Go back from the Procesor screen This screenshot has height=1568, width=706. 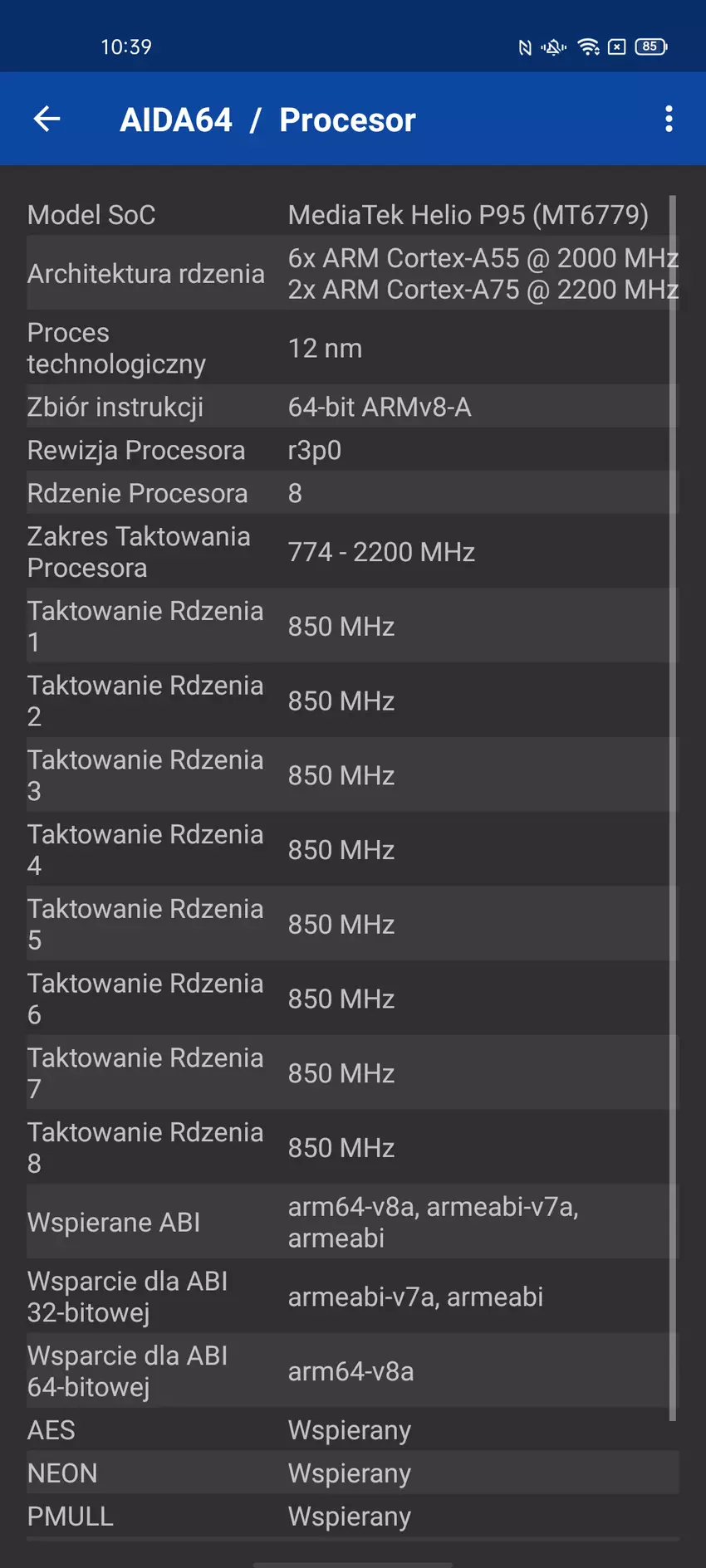pyautogui.click(x=47, y=120)
